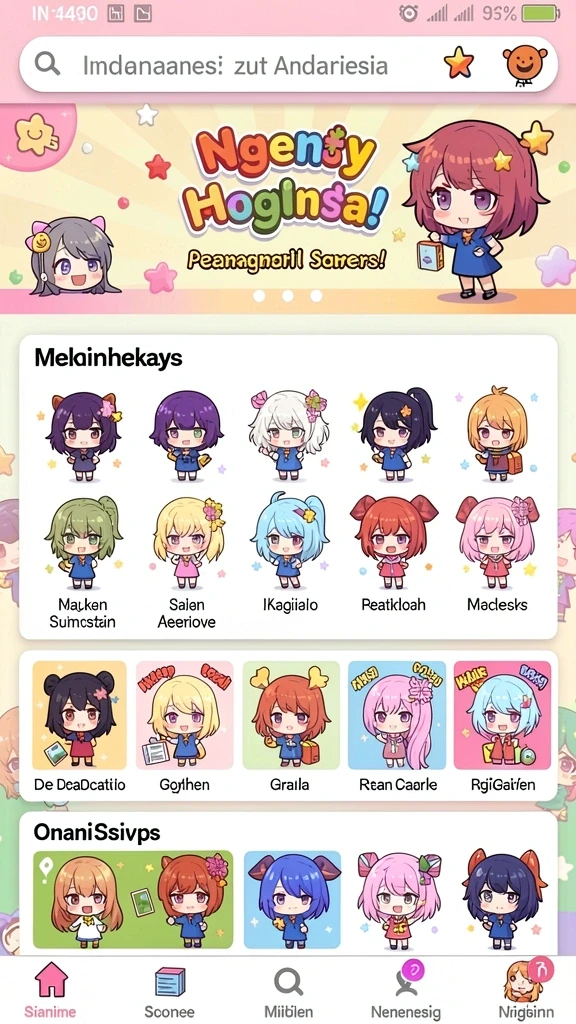Open the Ngenty Hoginsa promotional banner
Viewport: 576px width, 1024px height.
click(x=288, y=208)
